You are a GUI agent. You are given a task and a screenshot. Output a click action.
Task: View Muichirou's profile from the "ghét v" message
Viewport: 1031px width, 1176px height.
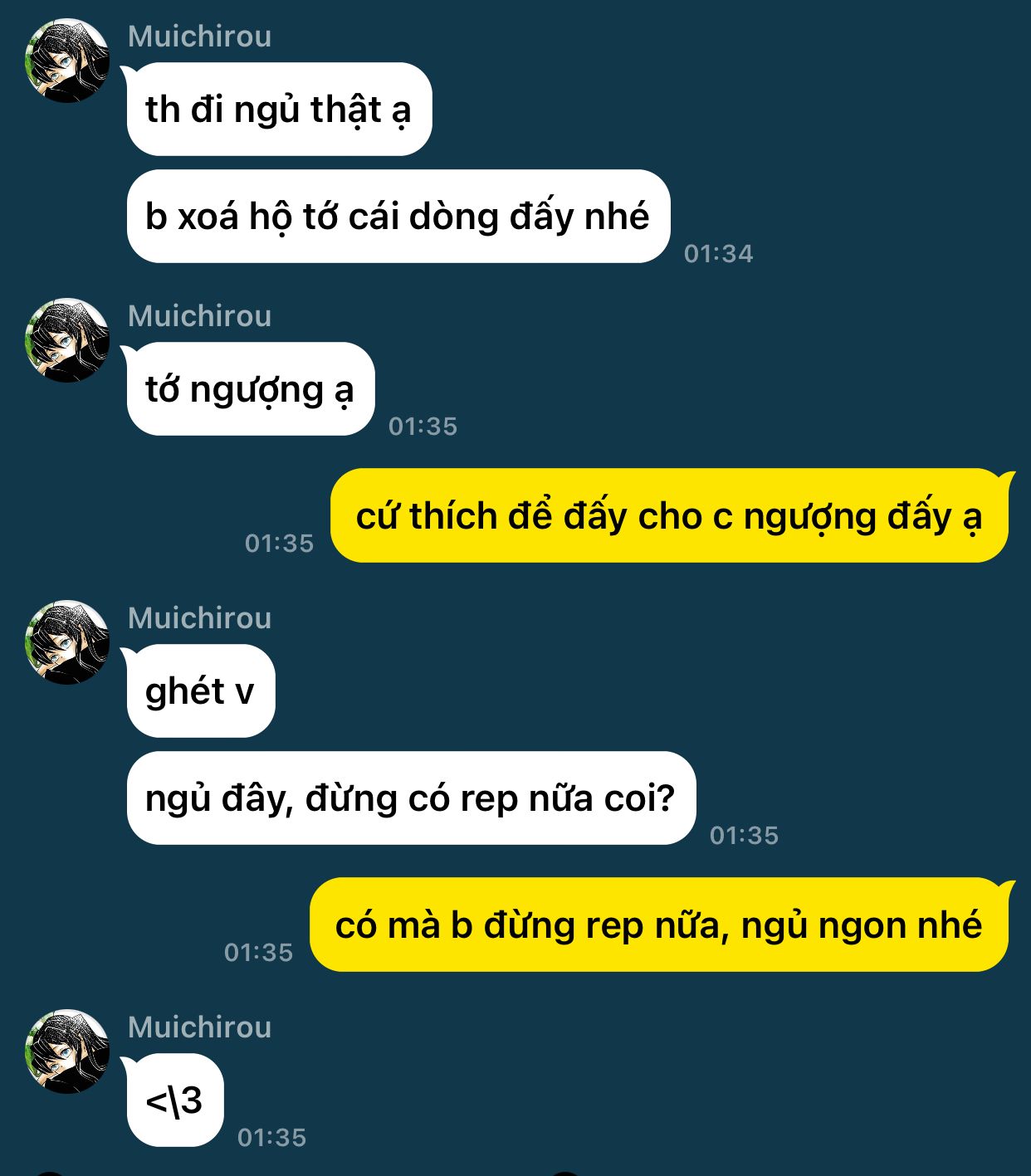pos(67,642)
